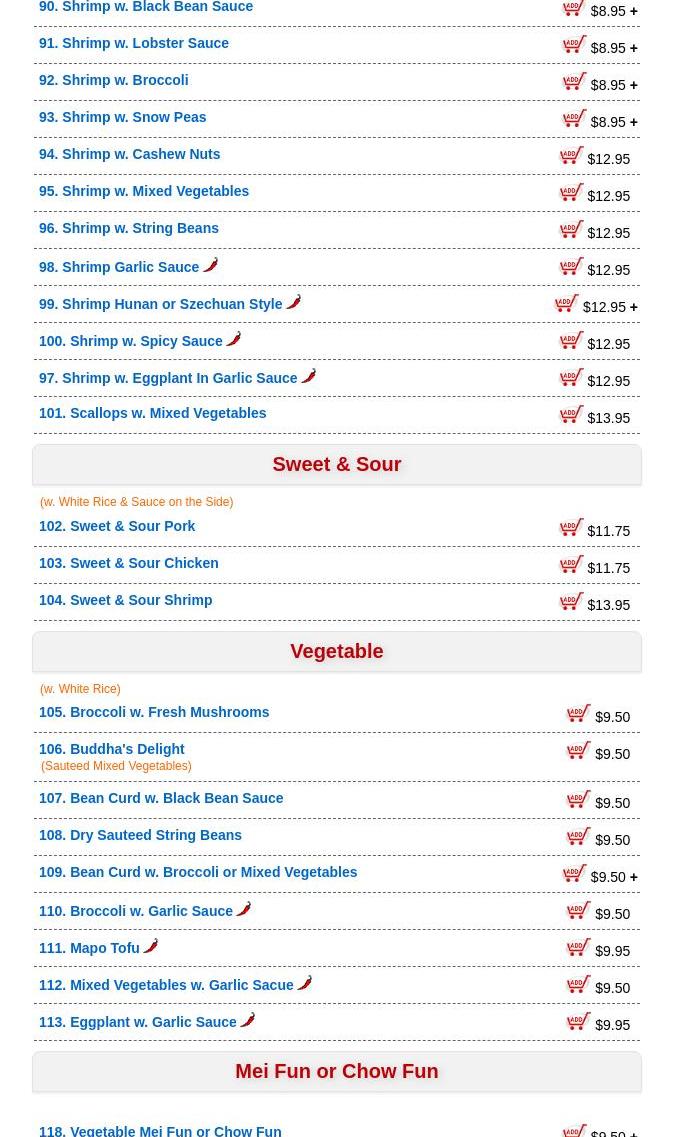The image size is (675, 1137).
Task: Add Shrimp w. Mixed Vegetables to cart
Action: (571, 193)
